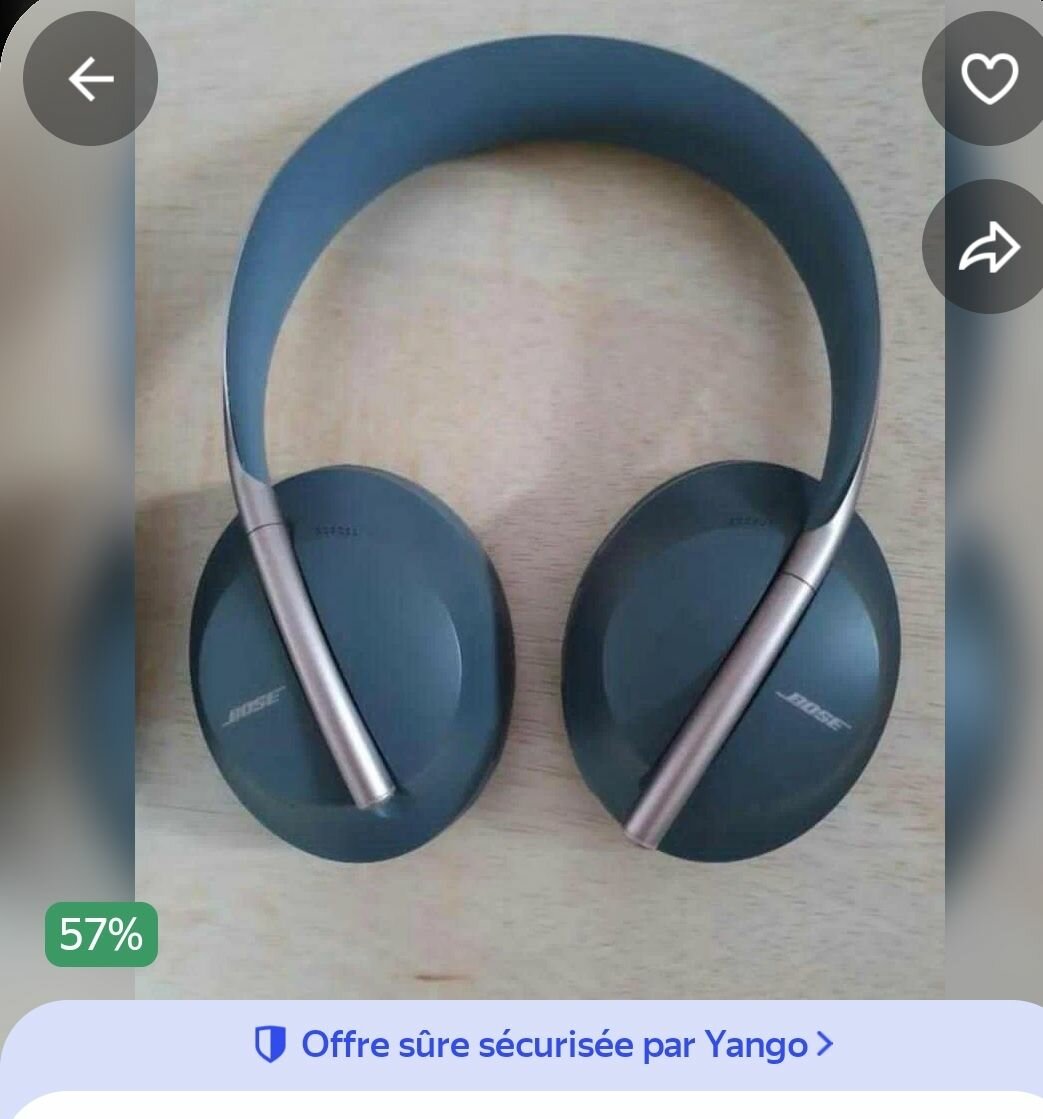
Task: Go back with the arrow button
Action: pyautogui.click(x=90, y=79)
